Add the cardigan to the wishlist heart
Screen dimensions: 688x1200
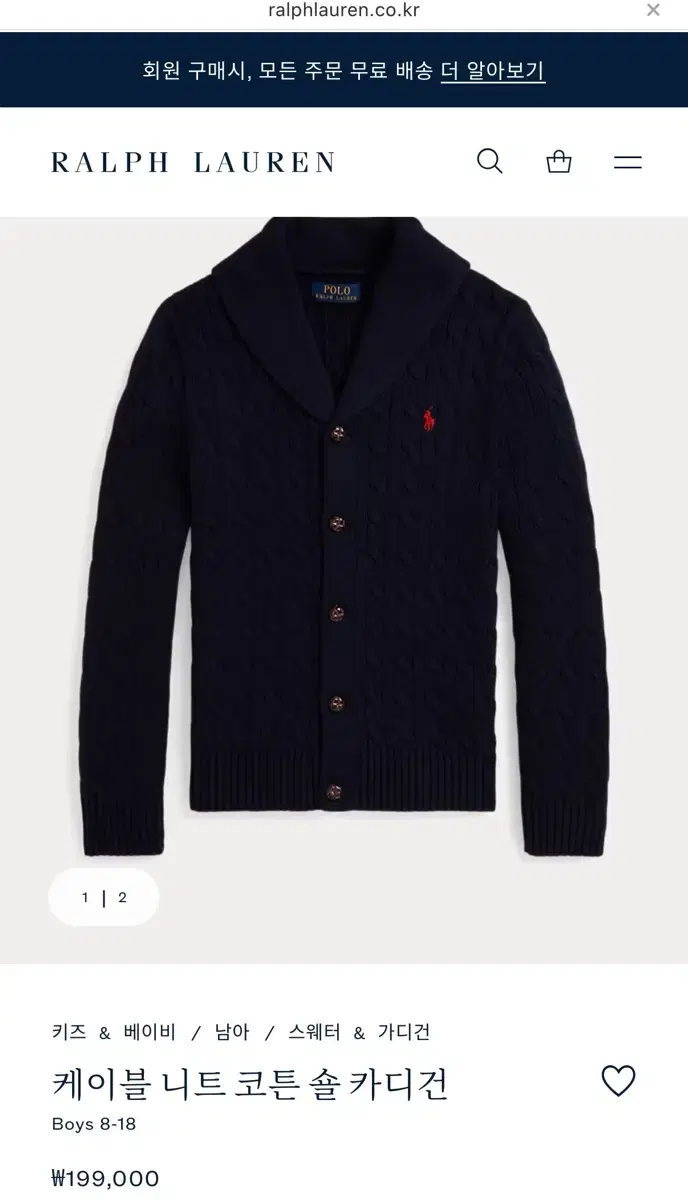(x=618, y=1081)
